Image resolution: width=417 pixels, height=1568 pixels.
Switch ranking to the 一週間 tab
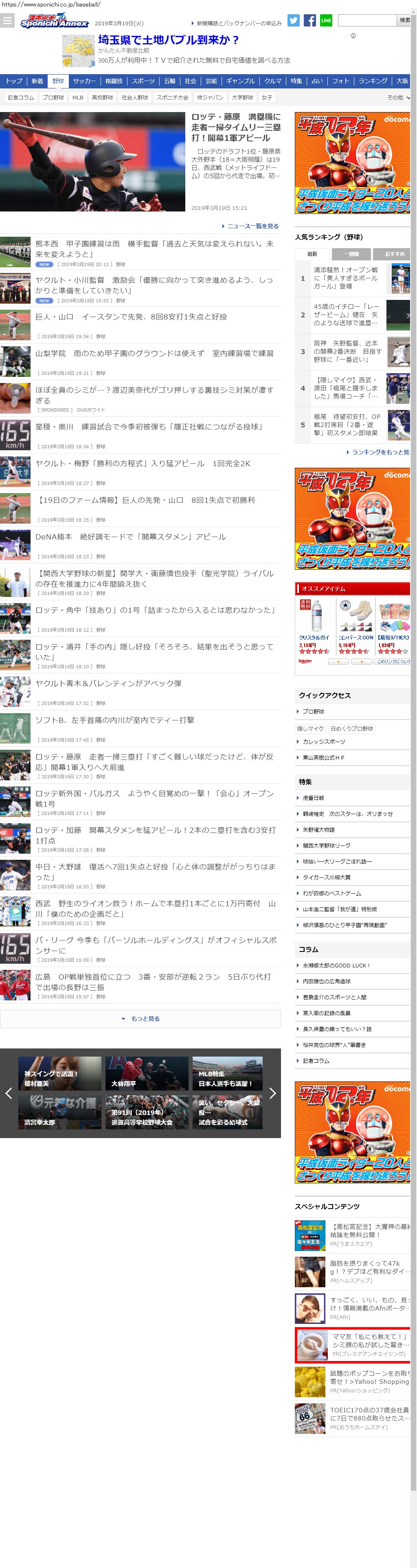pos(351,254)
